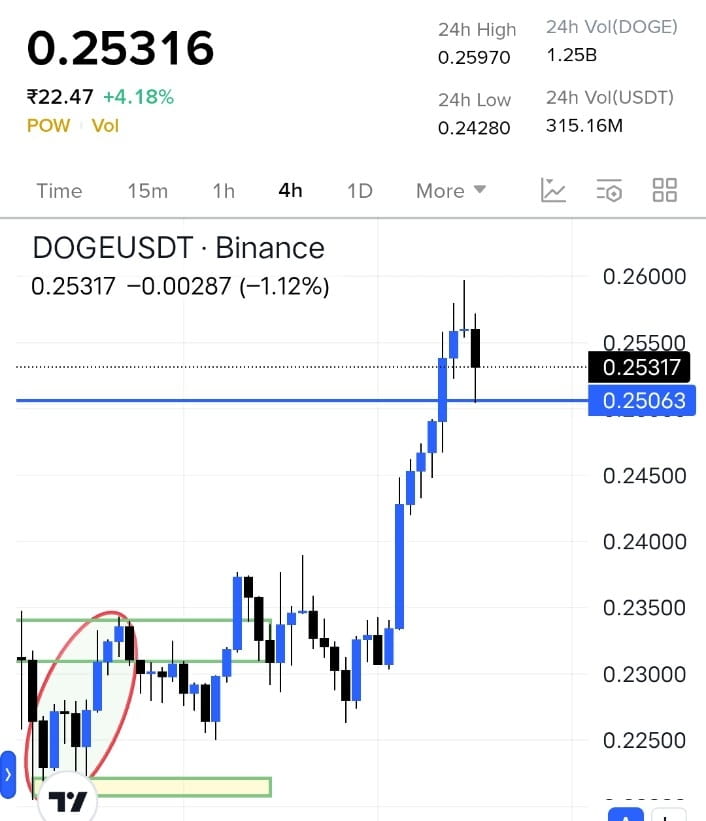
Task: Switch to the 1D interval
Action: pyautogui.click(x=359, y=190)
